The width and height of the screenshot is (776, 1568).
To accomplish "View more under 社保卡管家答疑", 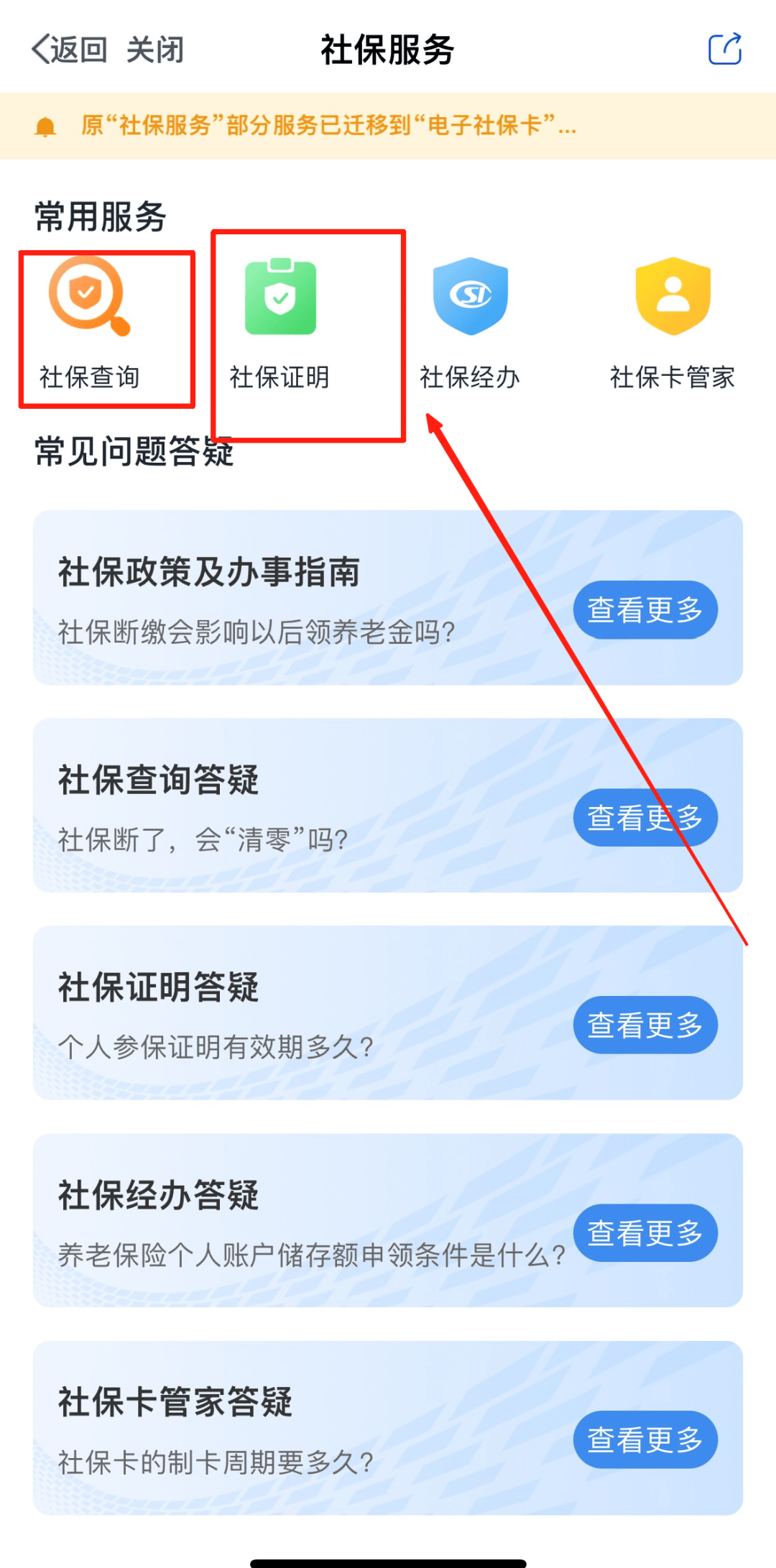I will coord(645,1439).
